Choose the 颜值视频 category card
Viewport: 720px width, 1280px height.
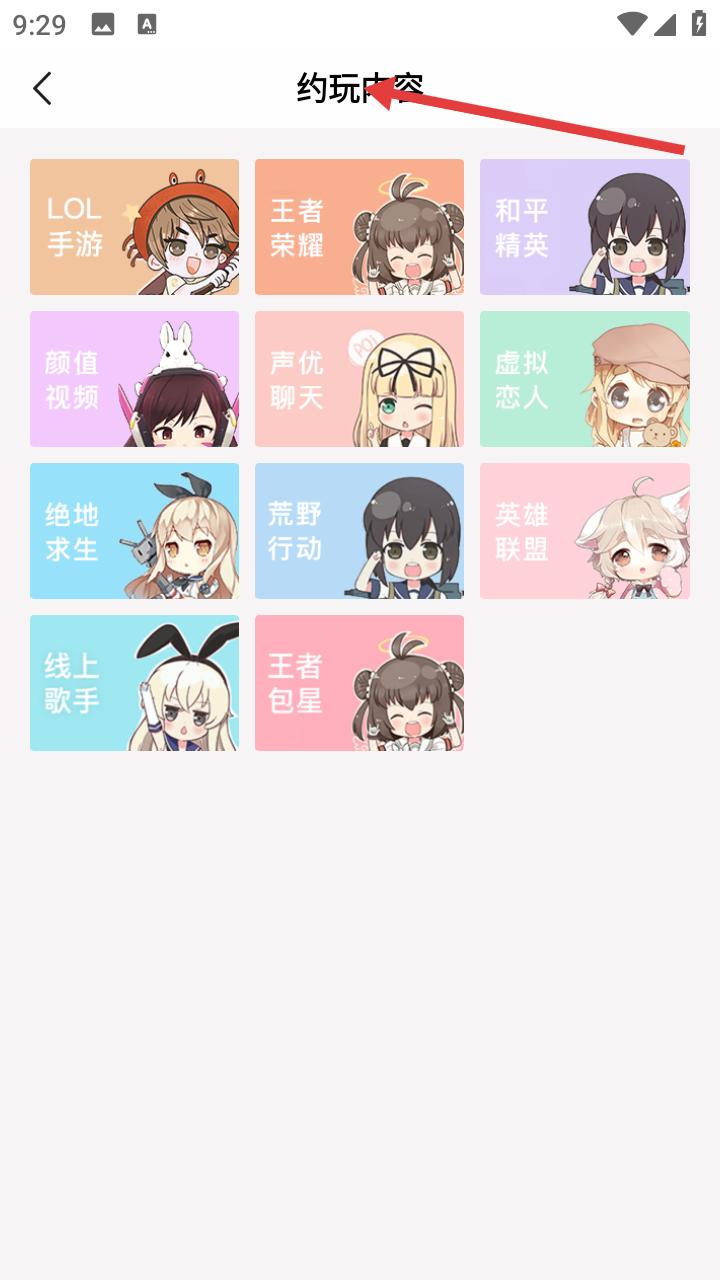point(134,379)
